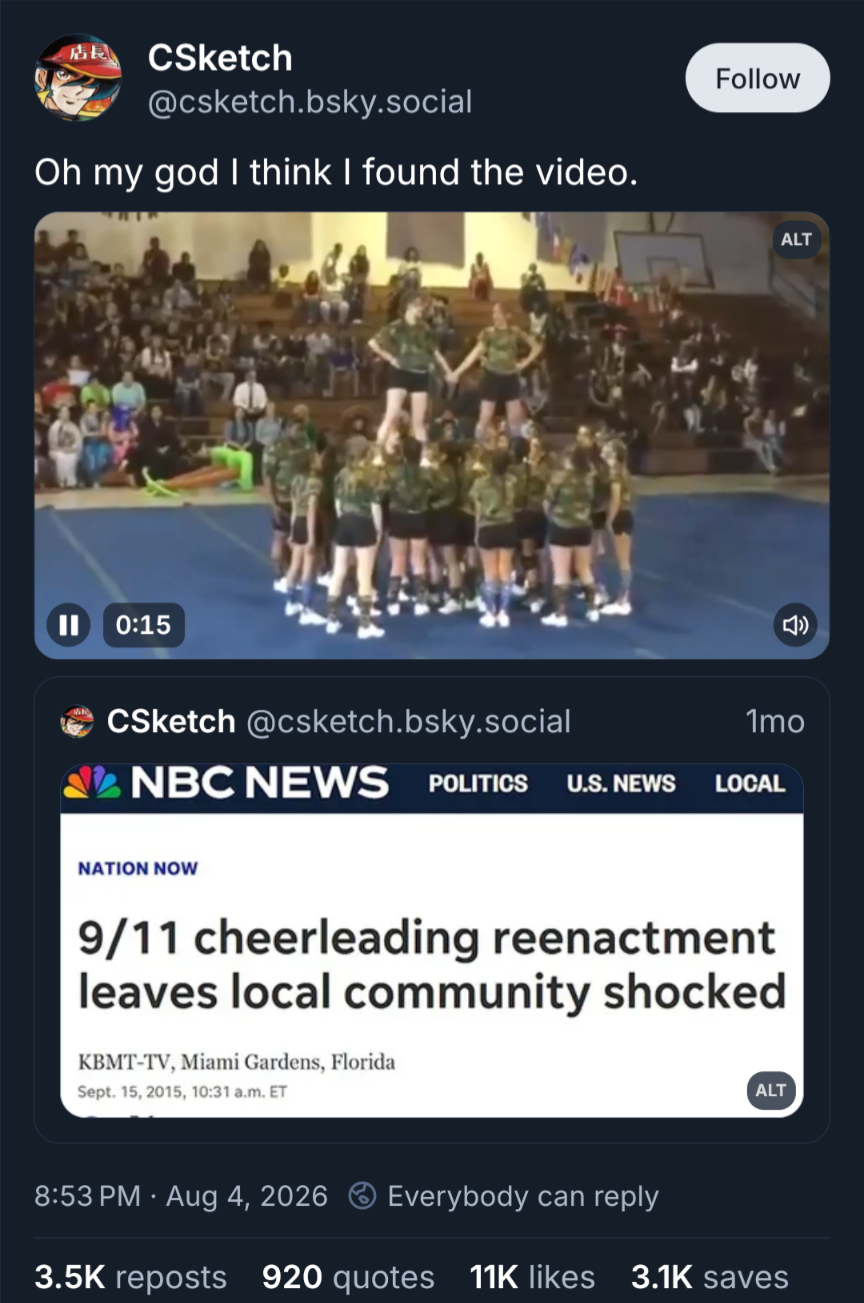View ALT text of NBC News image
The width and height of the screenshot is (864, 1303).
pyautogui.click(x=771, y=1090)
